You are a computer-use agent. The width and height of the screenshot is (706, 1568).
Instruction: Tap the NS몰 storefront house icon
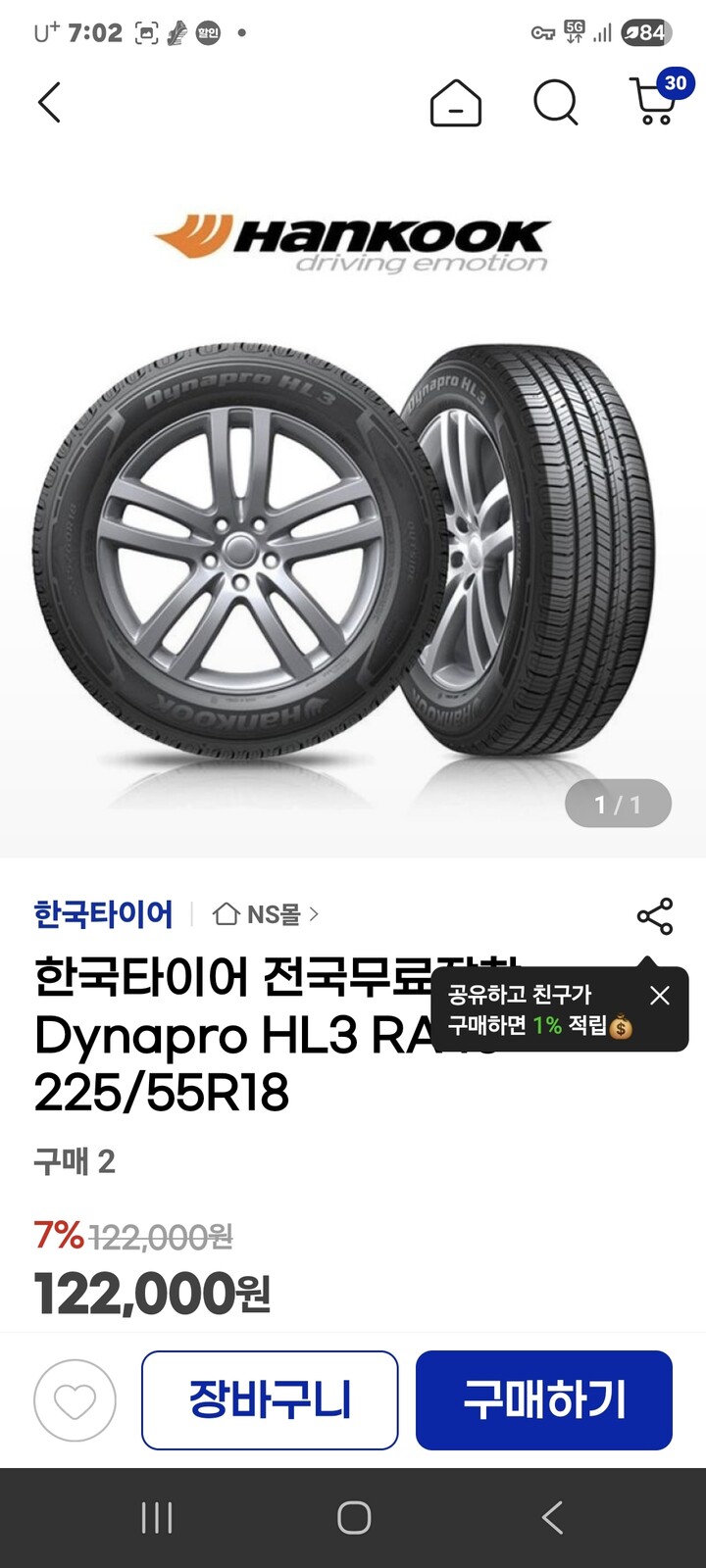click(227, 915)
